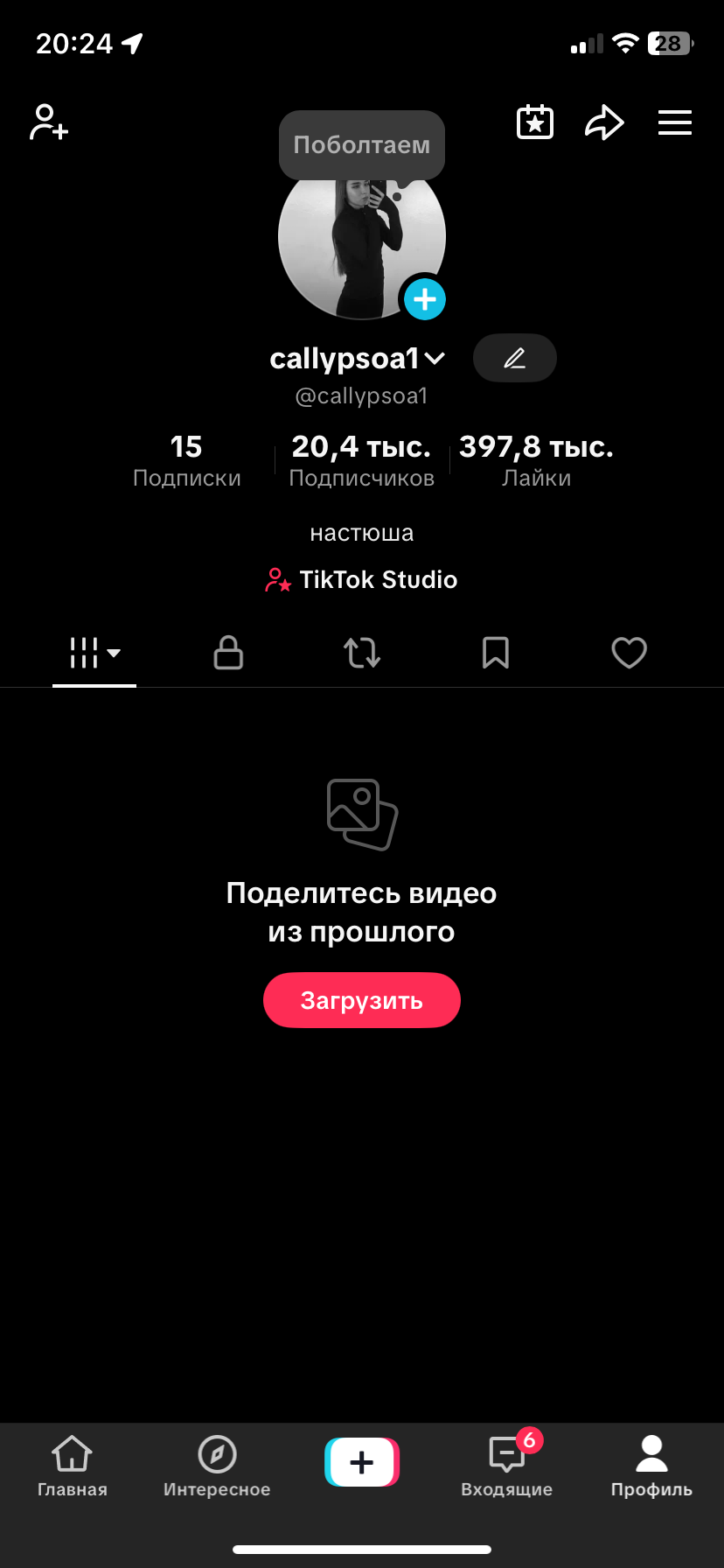The image size is (724, 1568).
Task: Open the «Интересное» tab
Action: coord(217,1466)
